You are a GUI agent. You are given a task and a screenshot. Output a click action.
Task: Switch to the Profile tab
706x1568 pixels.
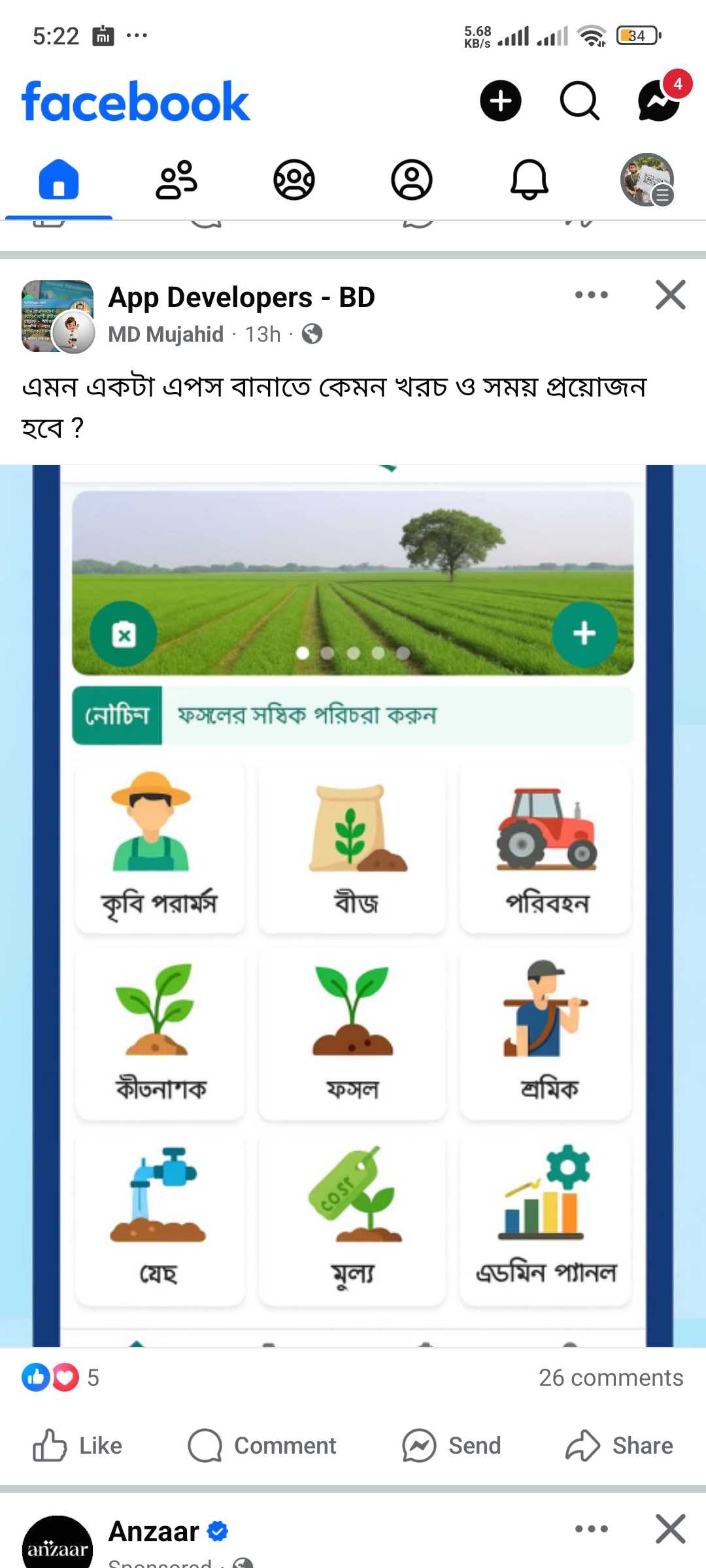pos(412,180)
